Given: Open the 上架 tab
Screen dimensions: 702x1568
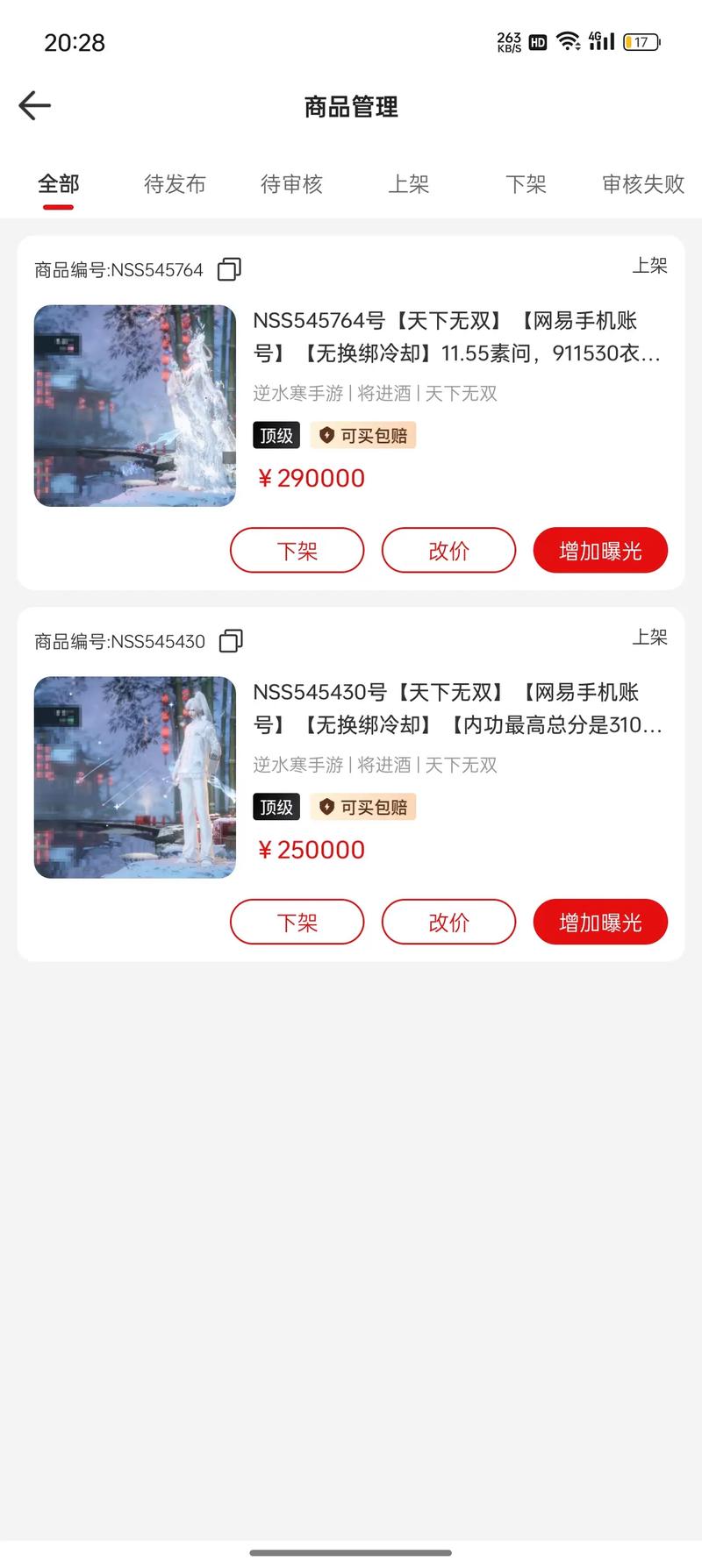Looking at the screenshot, I should [409, 184].
